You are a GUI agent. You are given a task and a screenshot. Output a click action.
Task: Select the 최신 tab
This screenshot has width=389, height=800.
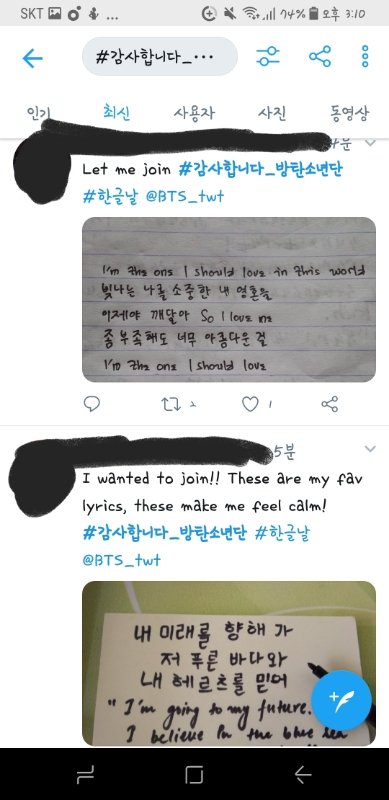pyautogui.click(x=116, y=112)
